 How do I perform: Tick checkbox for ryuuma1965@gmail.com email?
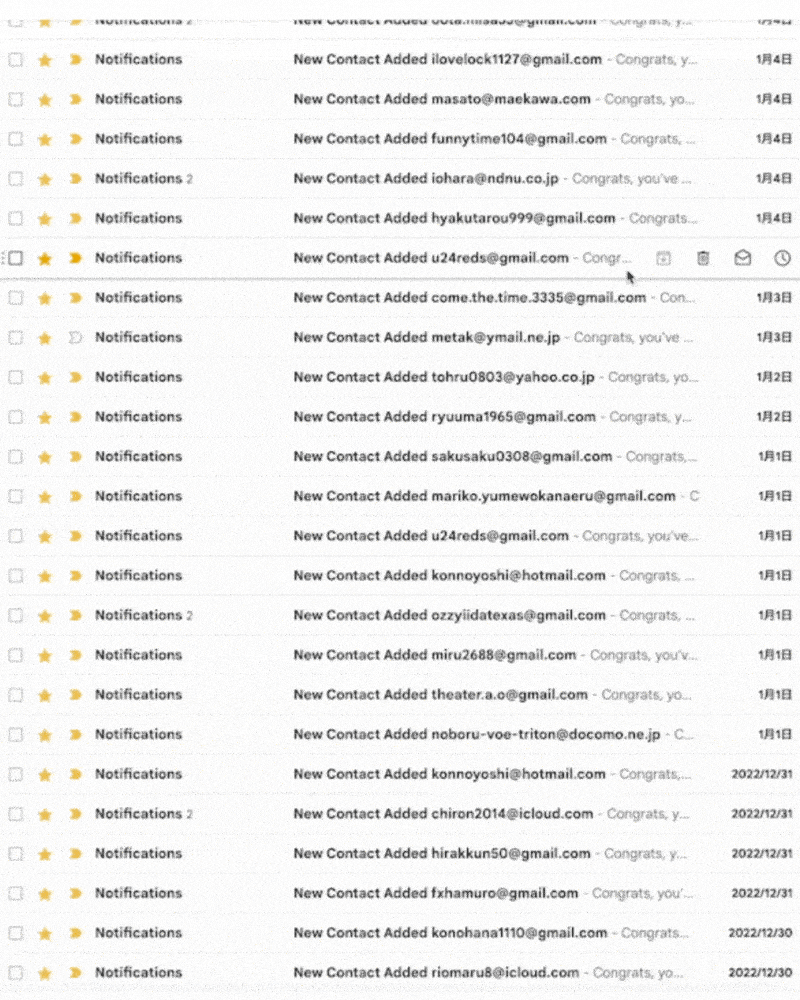tap(16, 417)
